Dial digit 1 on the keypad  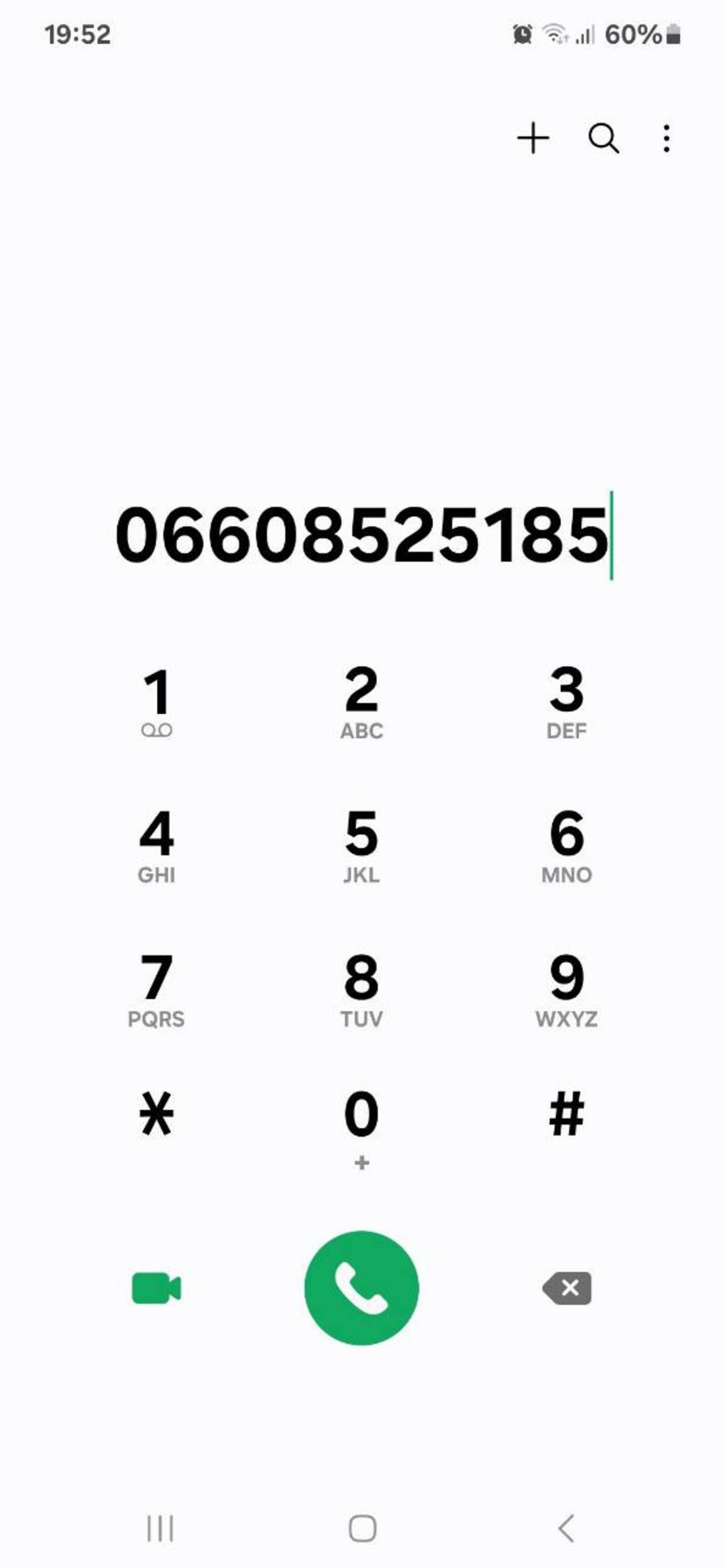tap(157, 702)
